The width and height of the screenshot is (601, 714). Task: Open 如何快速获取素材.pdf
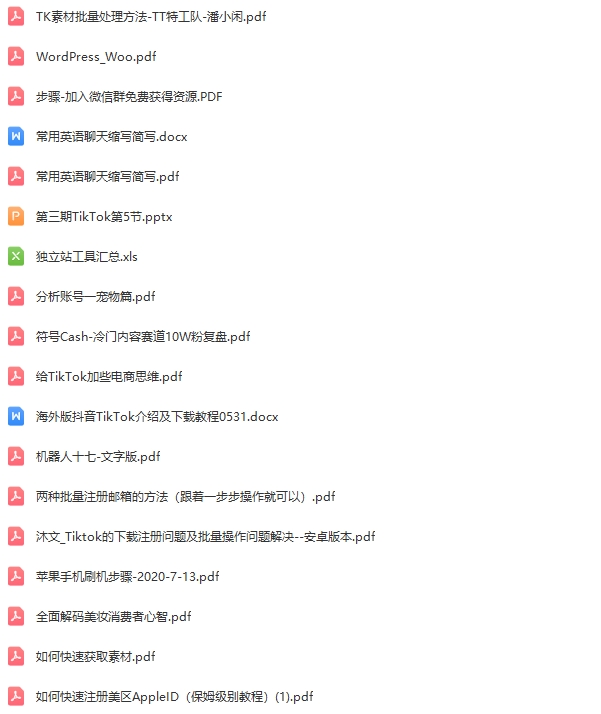coord(95,657)
